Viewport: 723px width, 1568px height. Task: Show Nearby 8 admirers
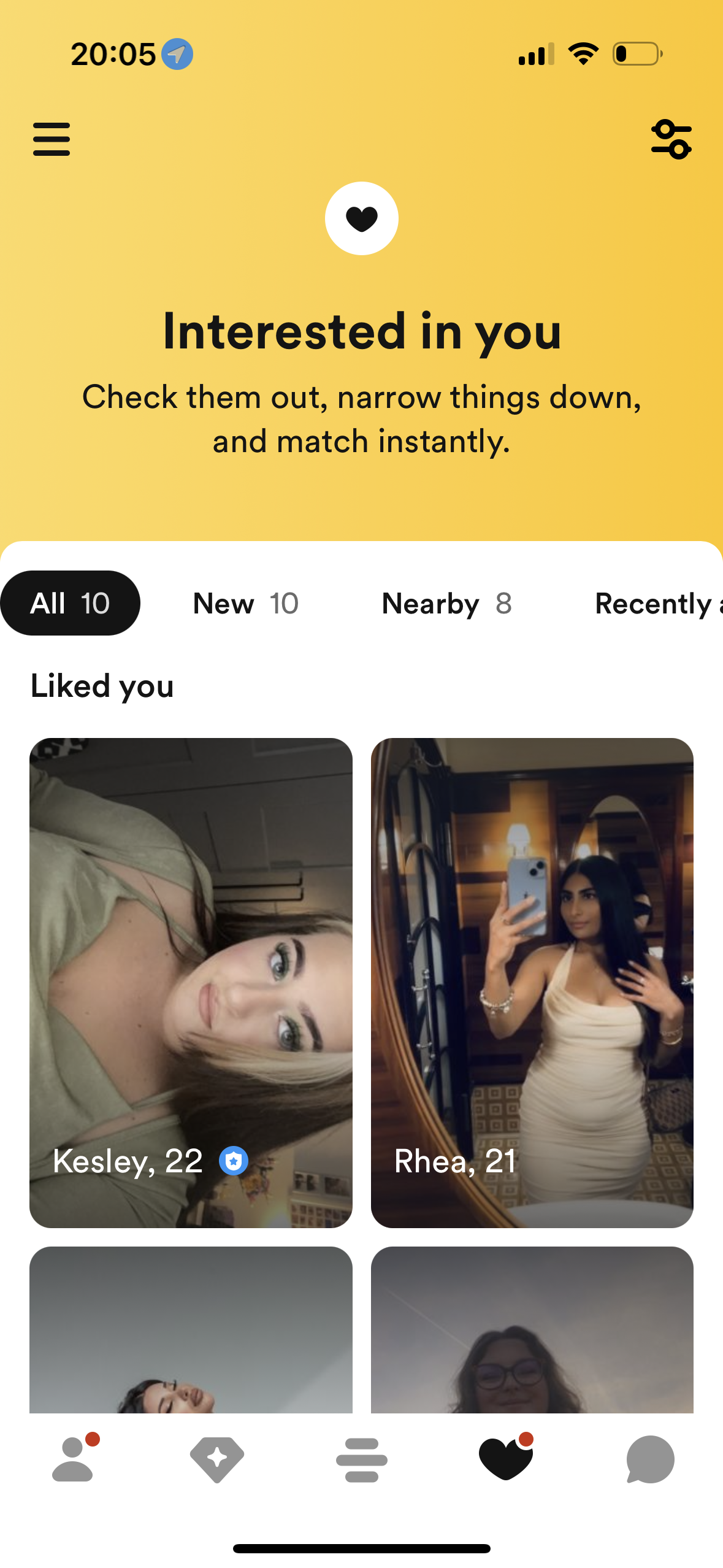(x=446, y=603)
